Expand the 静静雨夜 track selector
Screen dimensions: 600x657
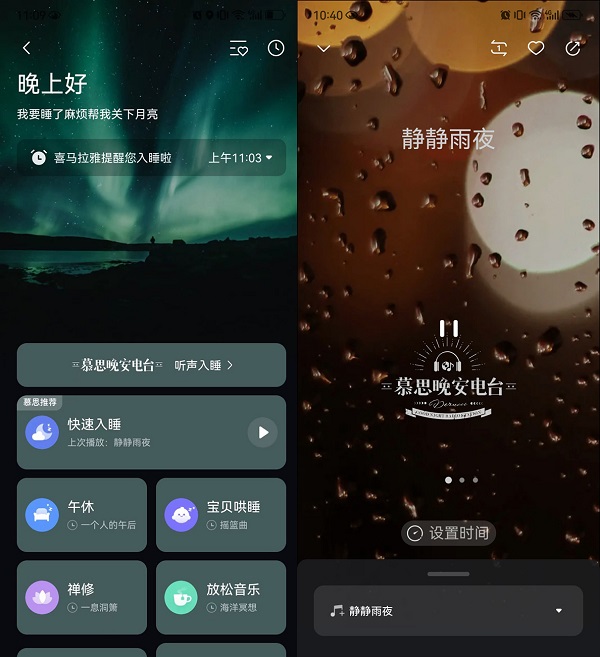pyautogui.click(x=558, y=611)
